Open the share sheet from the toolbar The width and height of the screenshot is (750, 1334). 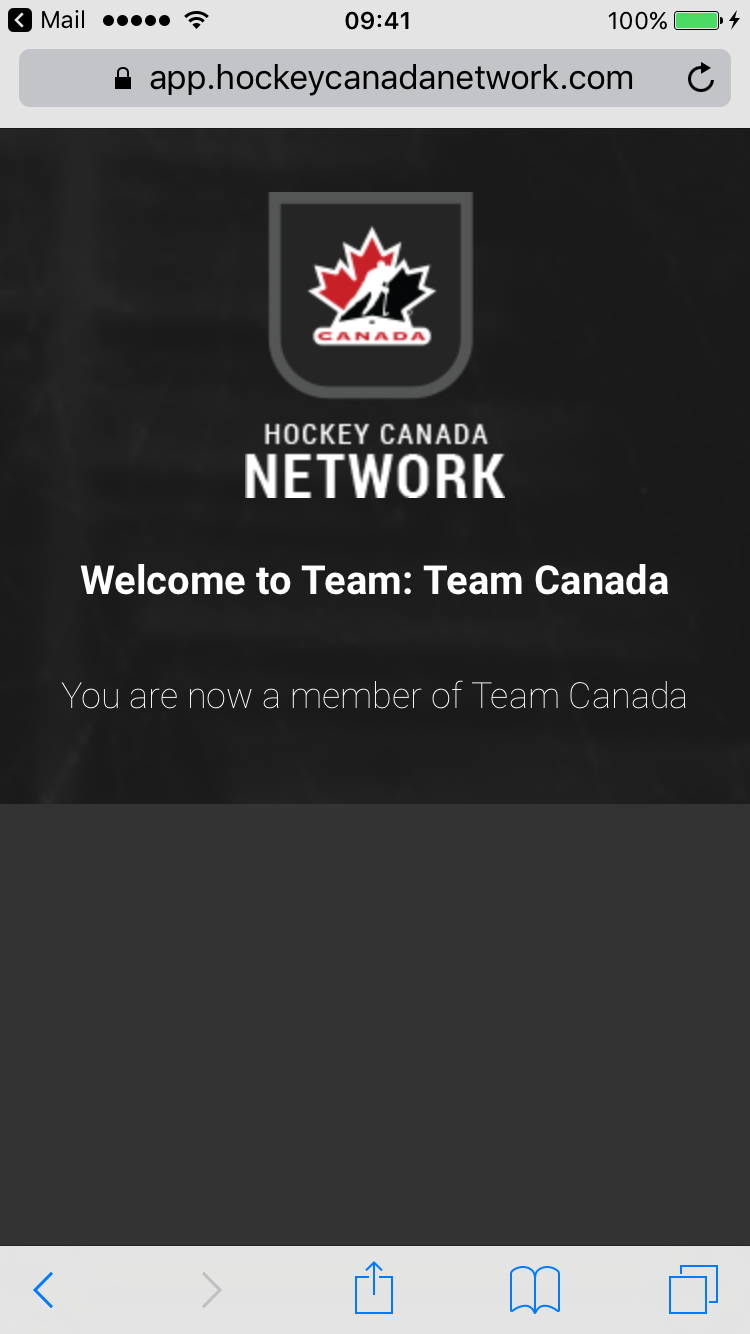click(x=374, y=1288)
